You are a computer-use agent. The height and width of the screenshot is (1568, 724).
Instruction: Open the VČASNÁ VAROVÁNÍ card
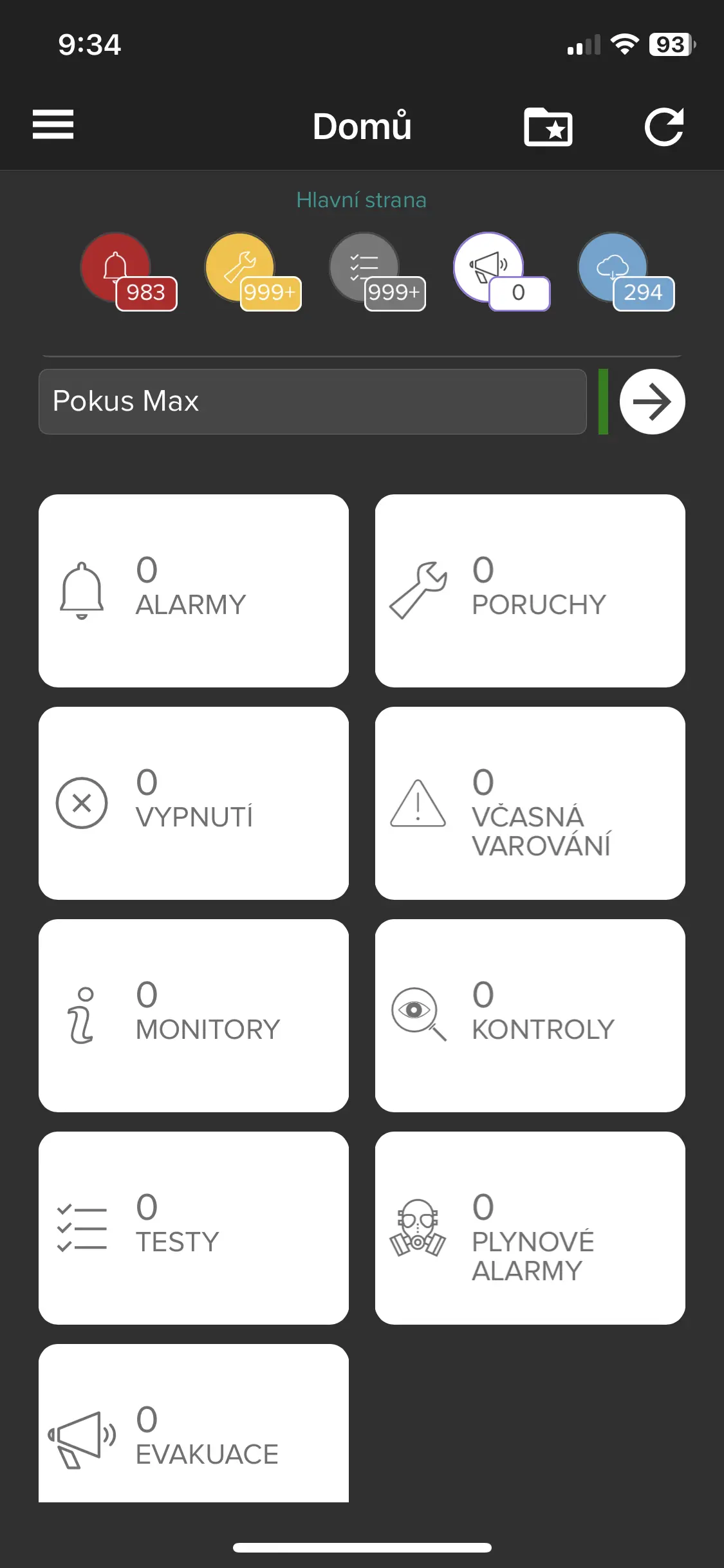pyautogui.click(x=530, y=803)
